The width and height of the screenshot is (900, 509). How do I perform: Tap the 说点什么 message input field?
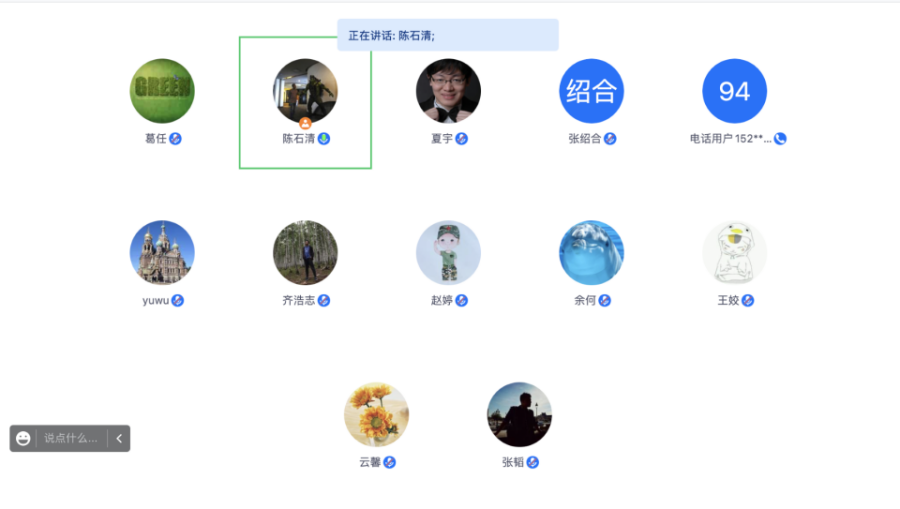tap(71, 438)
